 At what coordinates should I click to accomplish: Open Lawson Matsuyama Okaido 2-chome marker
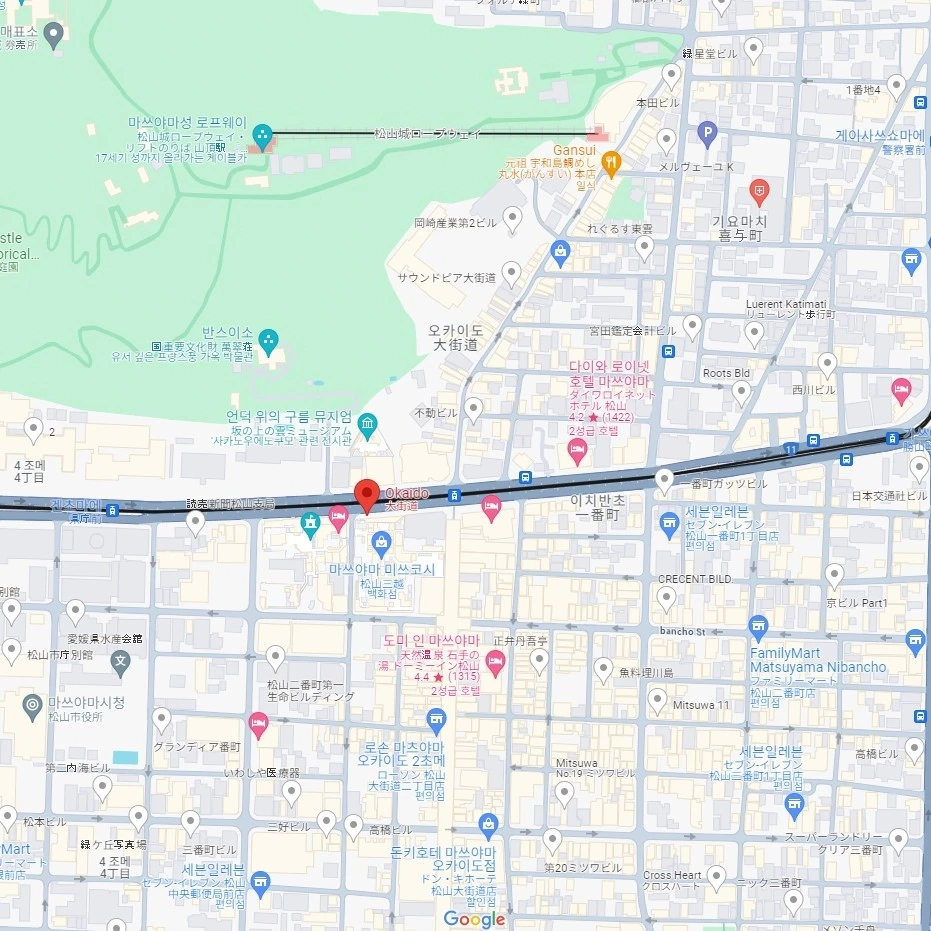(x=436, y=720)
